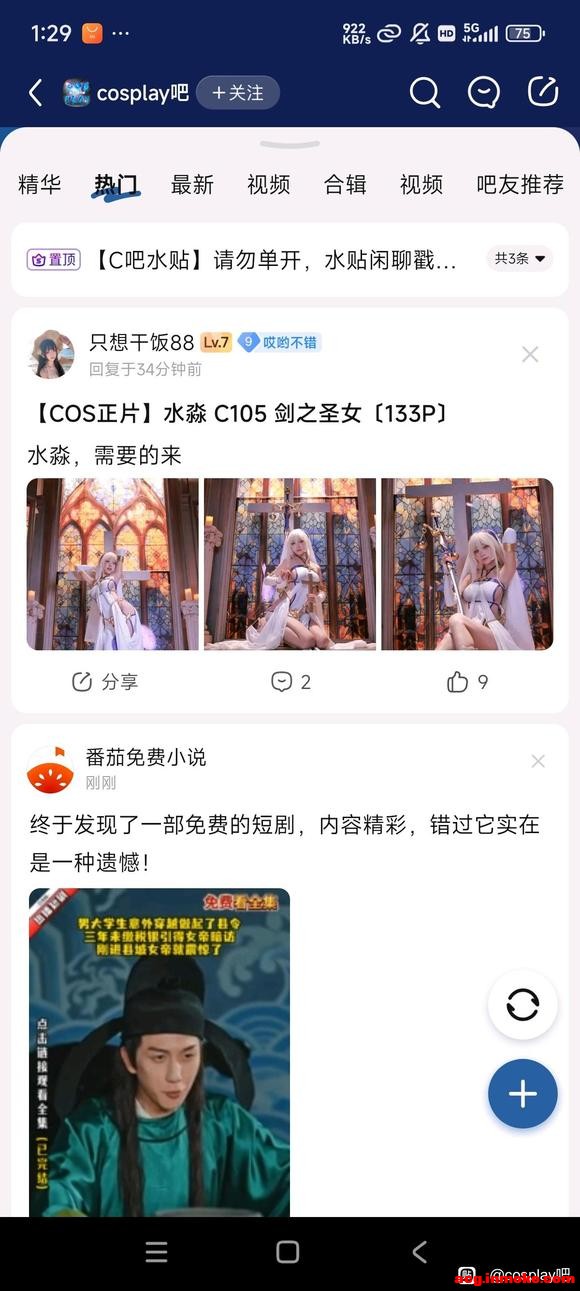
Task: Close the 番茄免费小说 ad card
Action: tap(538, 761)
